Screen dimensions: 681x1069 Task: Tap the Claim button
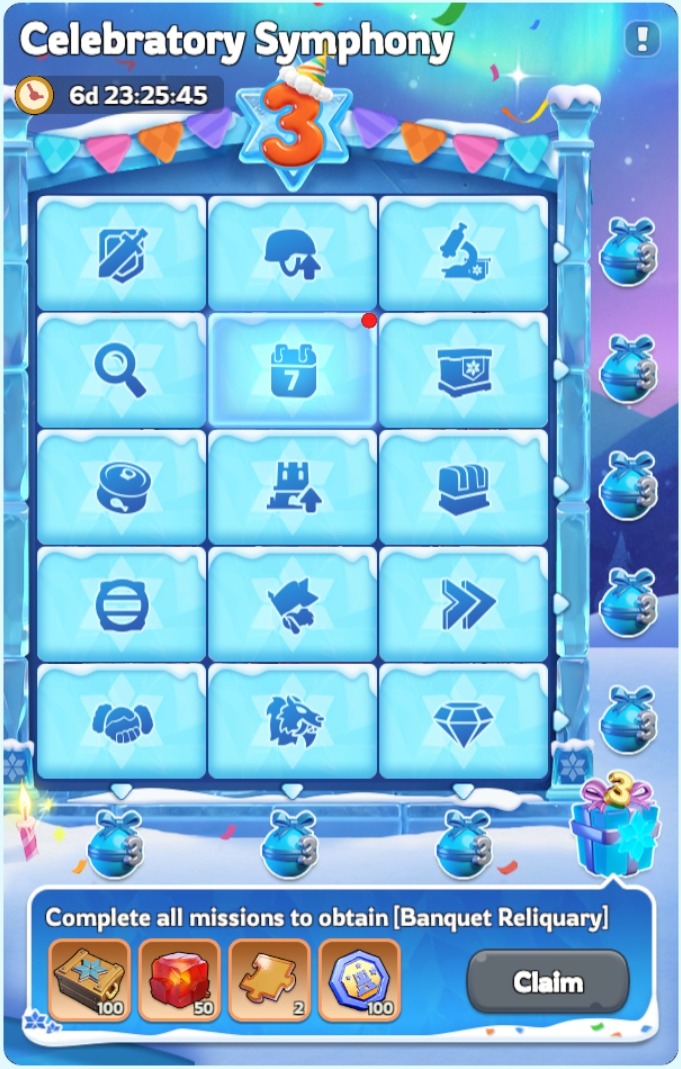point(548,981)
